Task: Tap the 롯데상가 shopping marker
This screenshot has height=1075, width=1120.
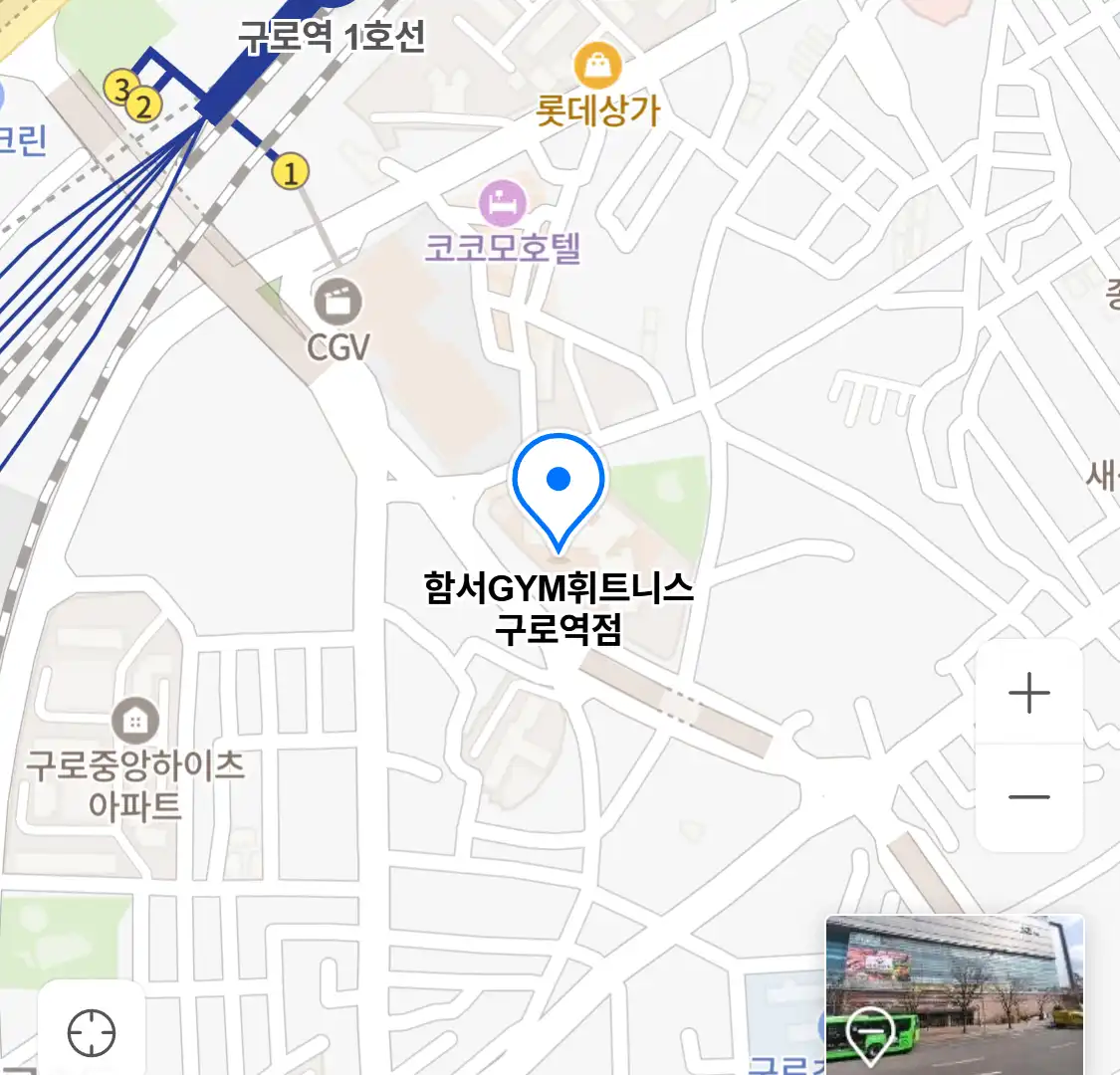Action: point(598,68)
